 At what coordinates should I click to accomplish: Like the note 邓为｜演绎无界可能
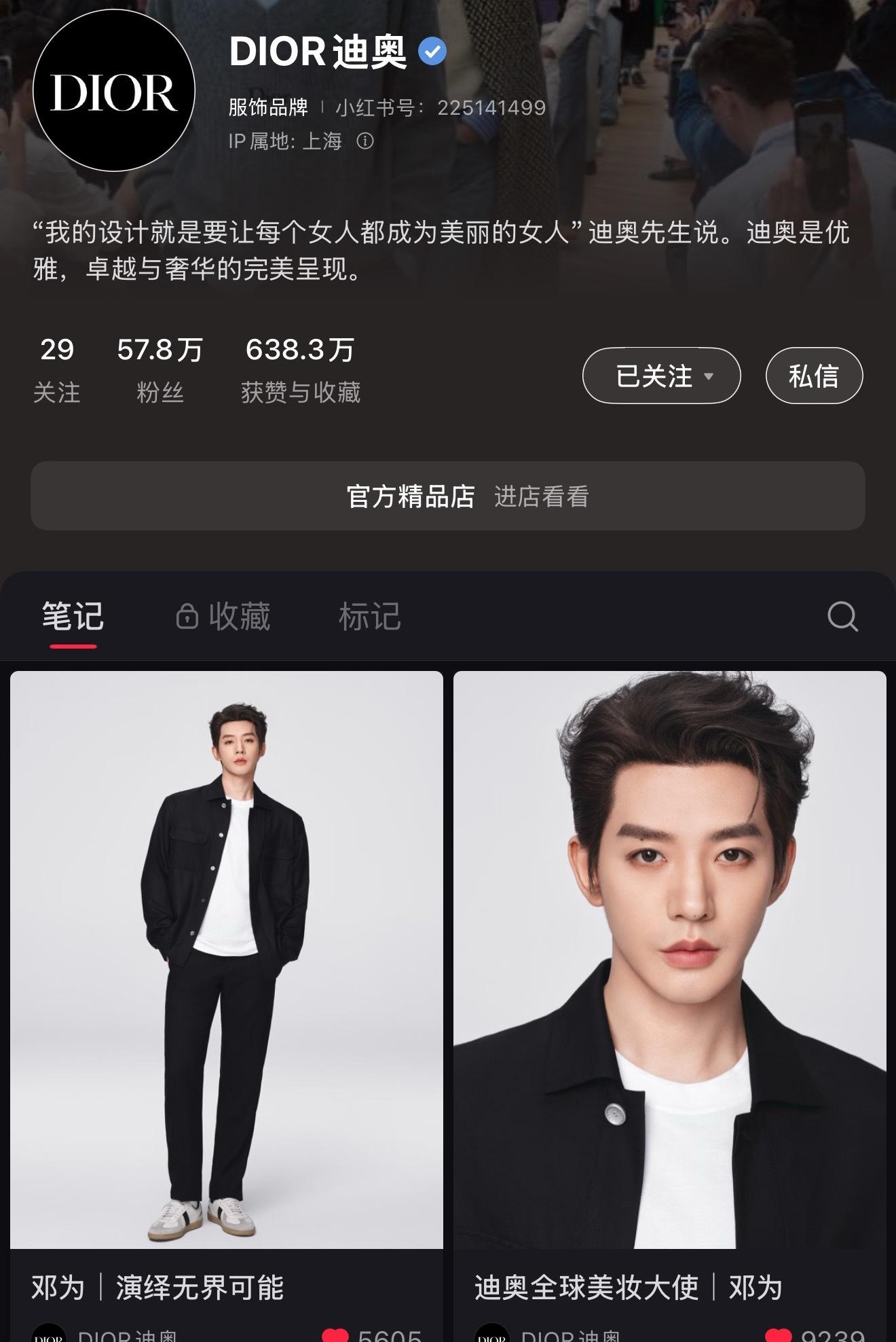coord(335,1334)
